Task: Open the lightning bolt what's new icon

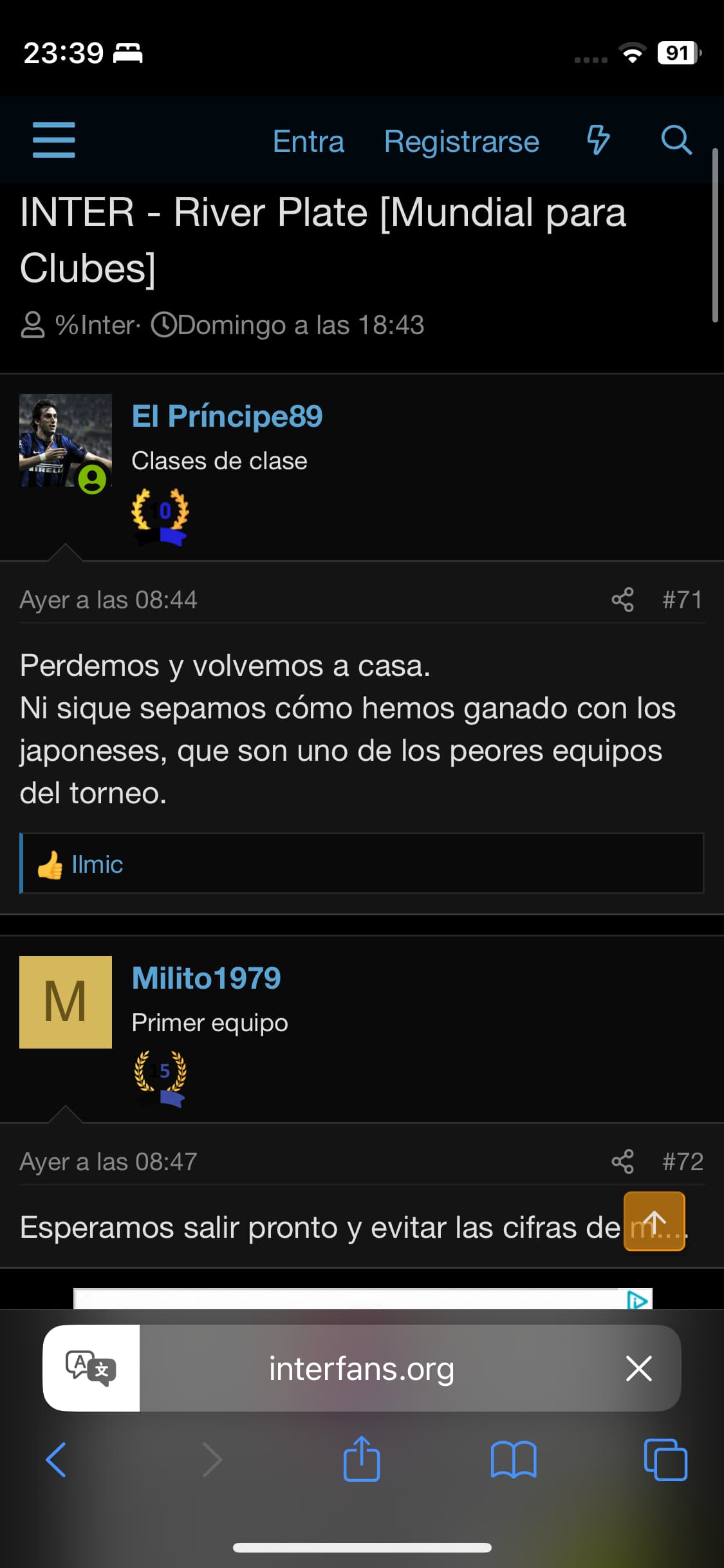Action: [x=599, y=140]
